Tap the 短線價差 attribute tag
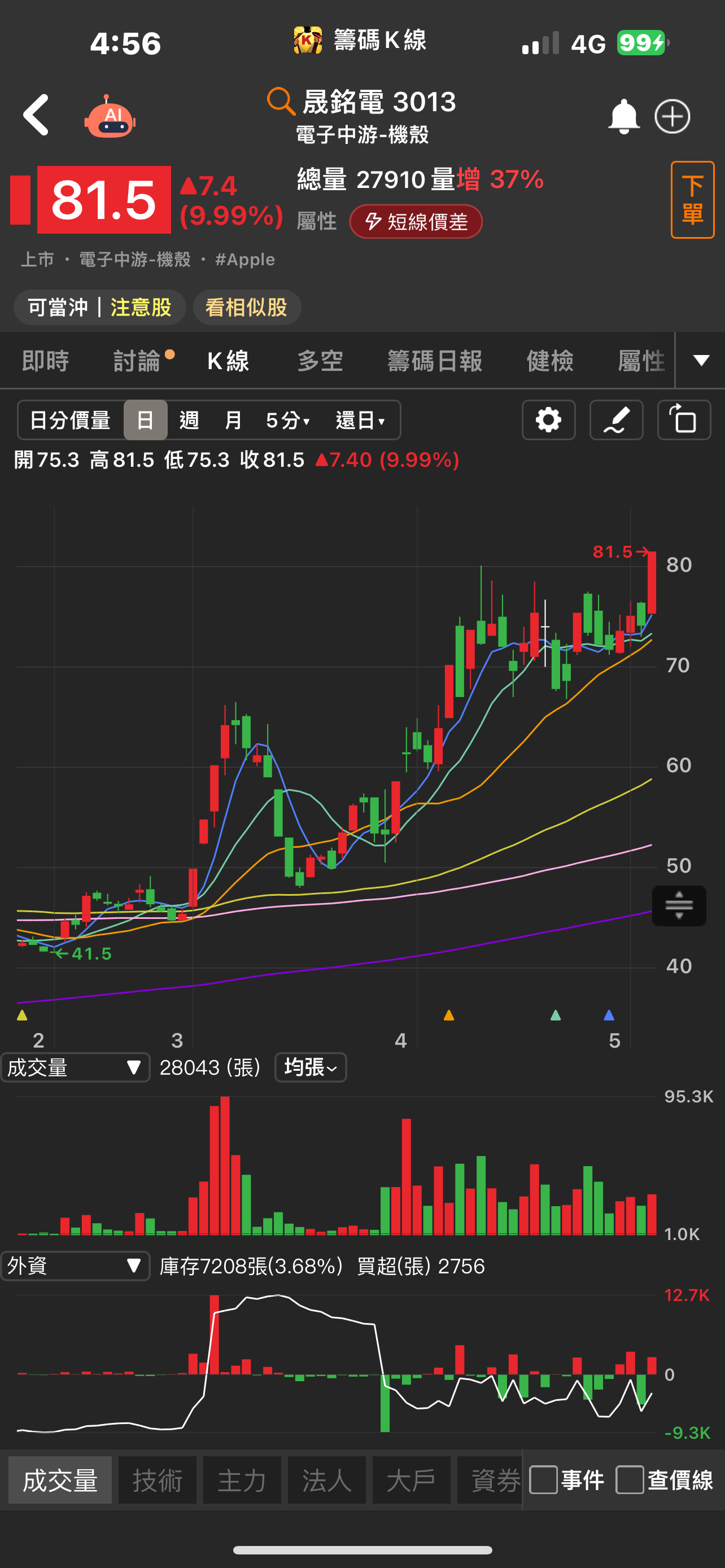 click(x=416, y=222)
